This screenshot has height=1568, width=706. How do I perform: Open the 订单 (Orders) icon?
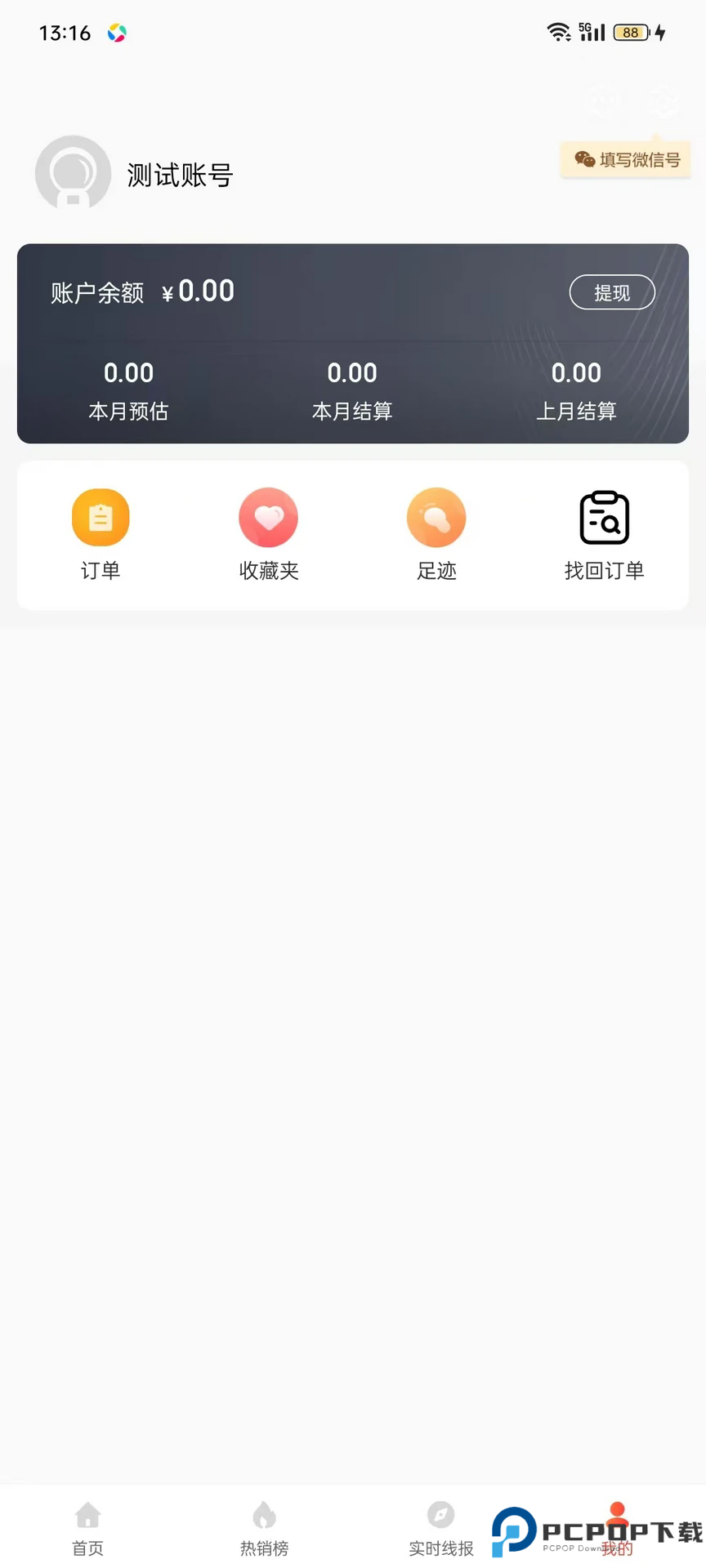click(101, 516)
